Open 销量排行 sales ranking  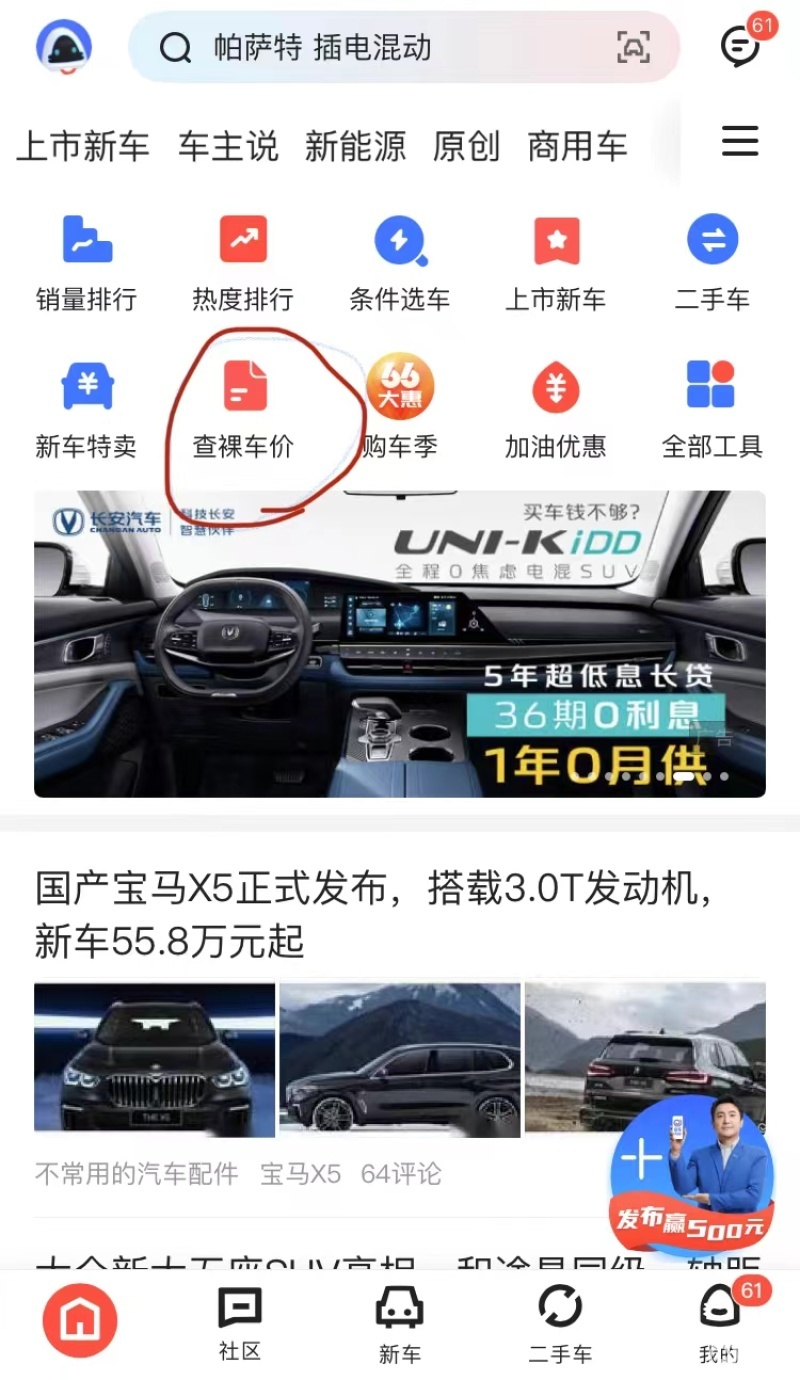click(86, 263)
